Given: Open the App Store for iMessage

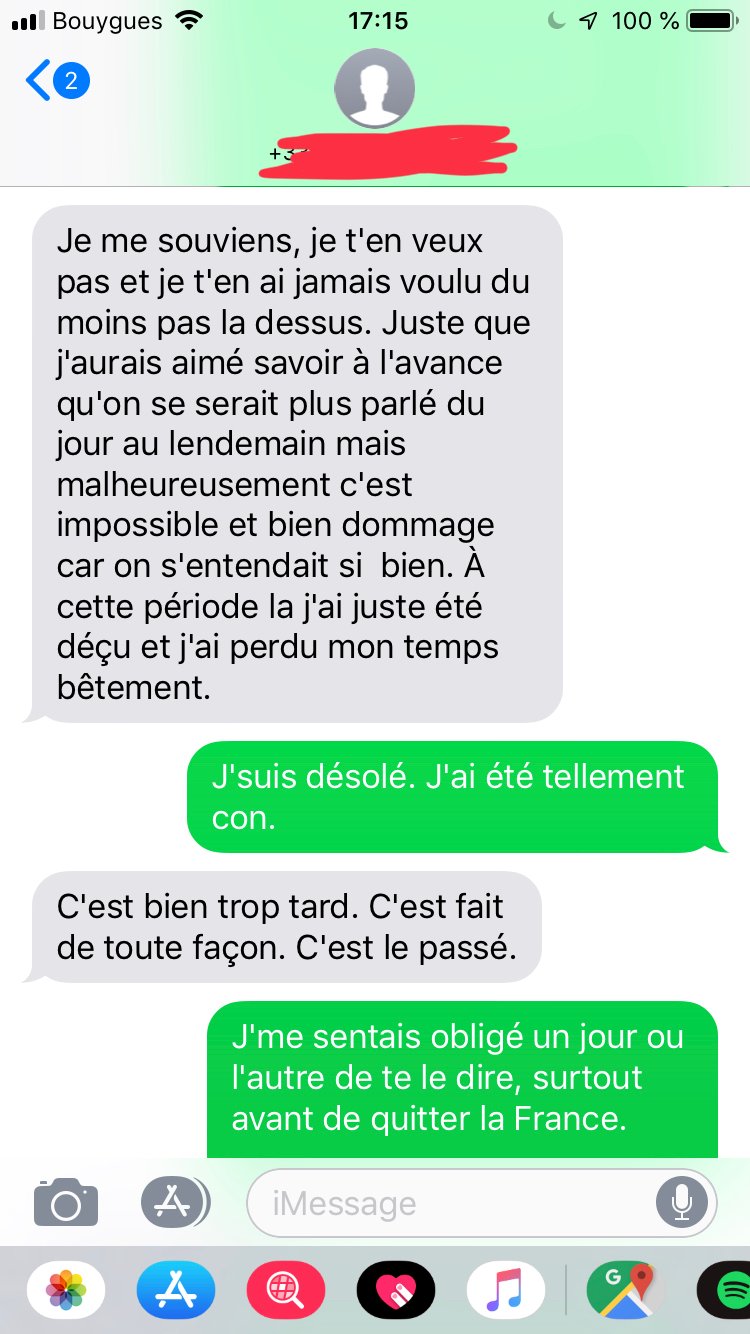Looking at the screenshot, I should point(176,1291).
